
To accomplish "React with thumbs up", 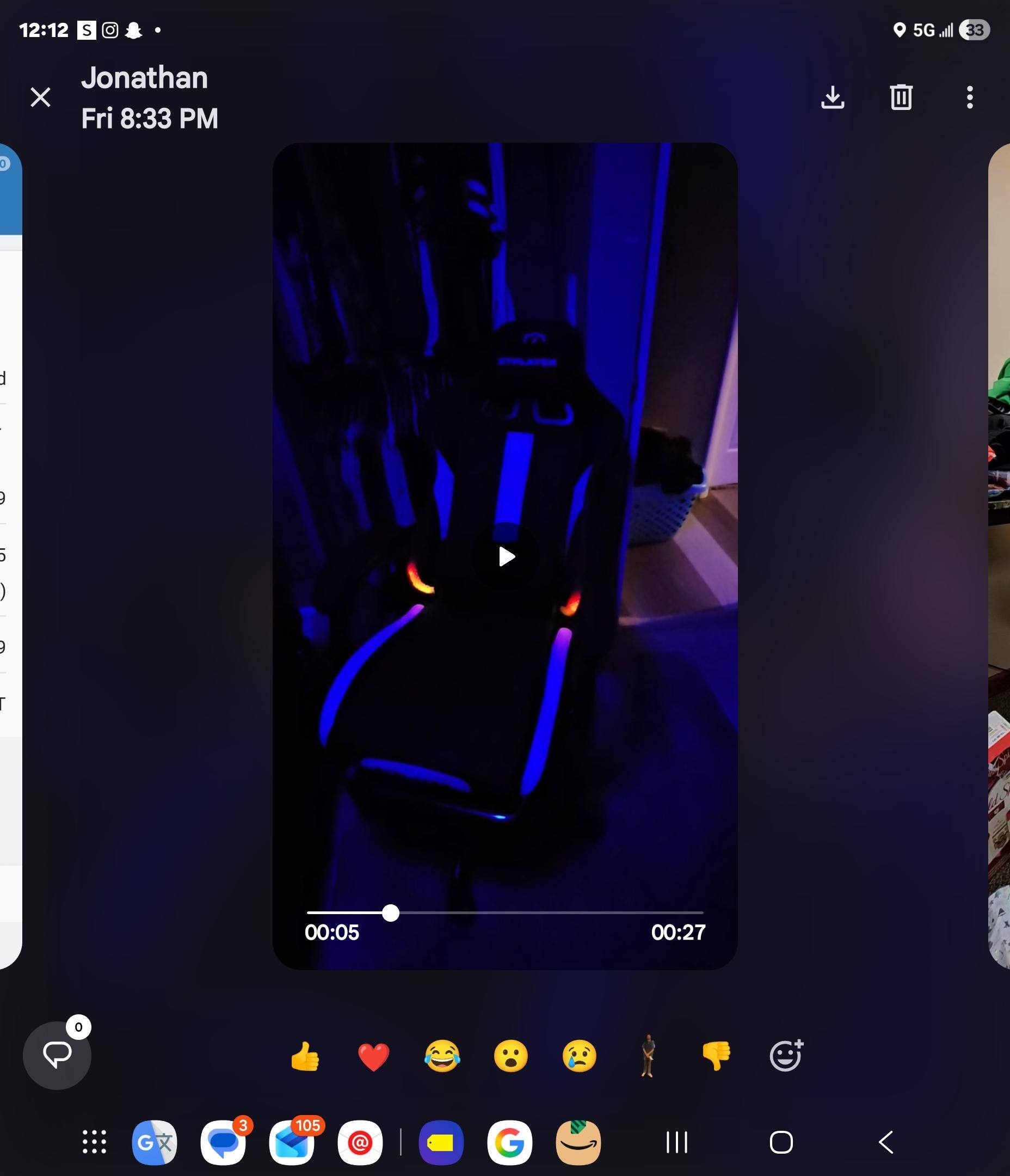I will coord(305,1056).
